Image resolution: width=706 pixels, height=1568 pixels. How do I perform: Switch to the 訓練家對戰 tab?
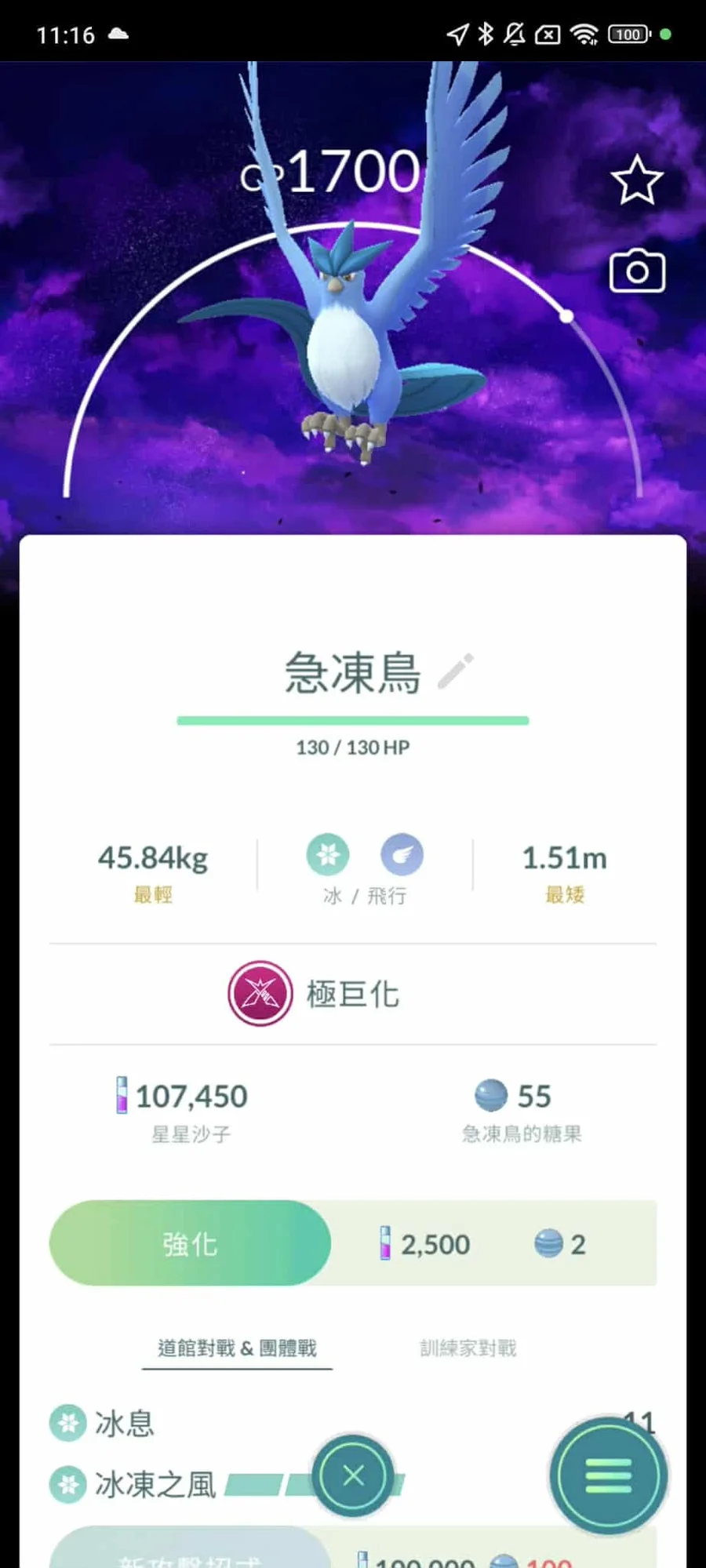[468, 1348]
